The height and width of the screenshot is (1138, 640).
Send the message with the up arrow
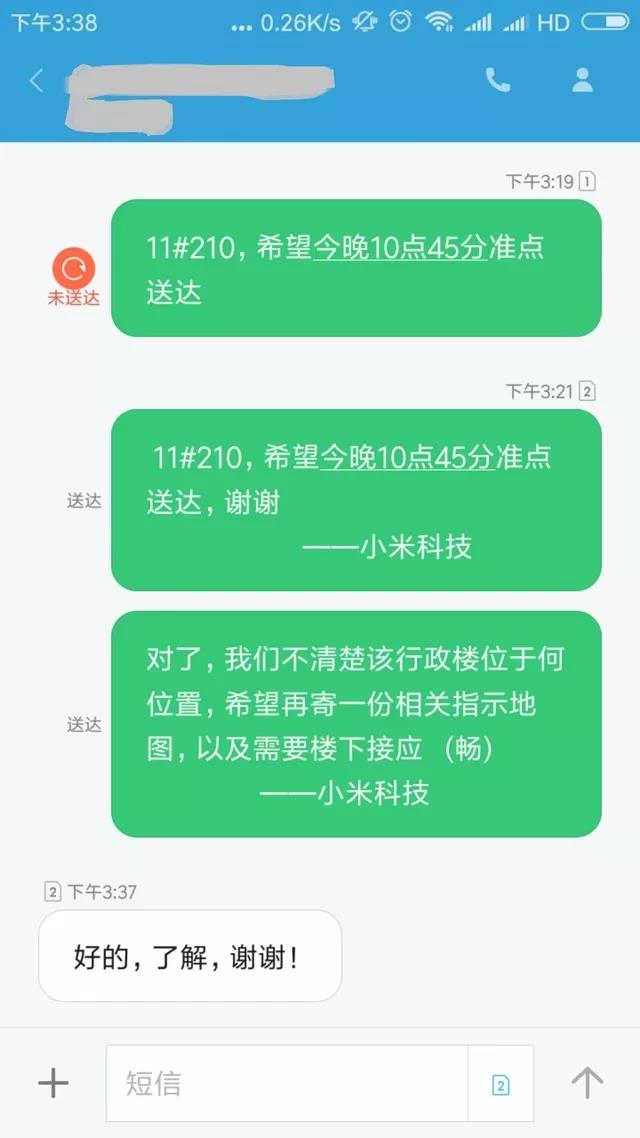click(x=587, y=1083)
